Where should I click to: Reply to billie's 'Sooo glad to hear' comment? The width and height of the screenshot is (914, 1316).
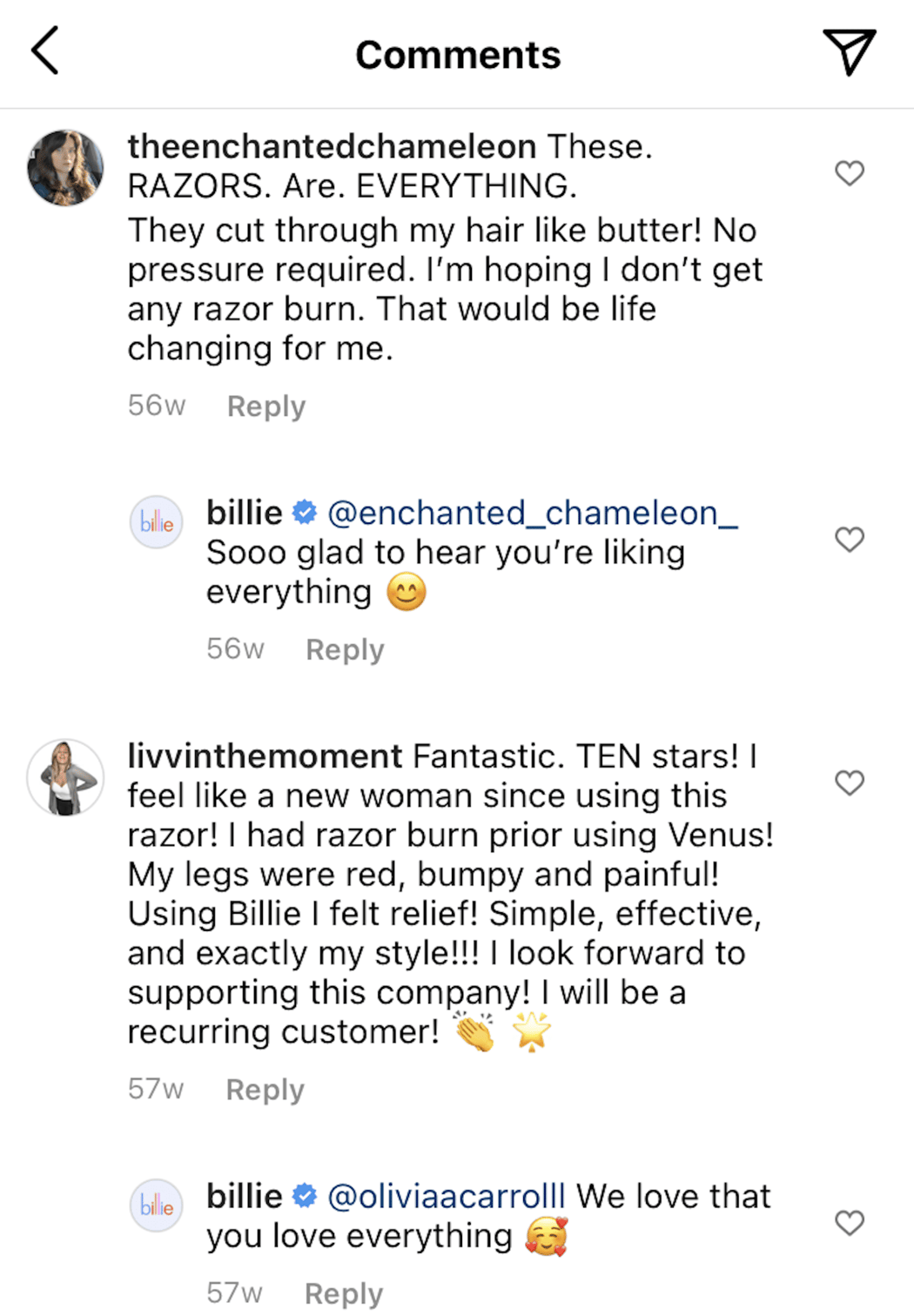tap(345, 650)
